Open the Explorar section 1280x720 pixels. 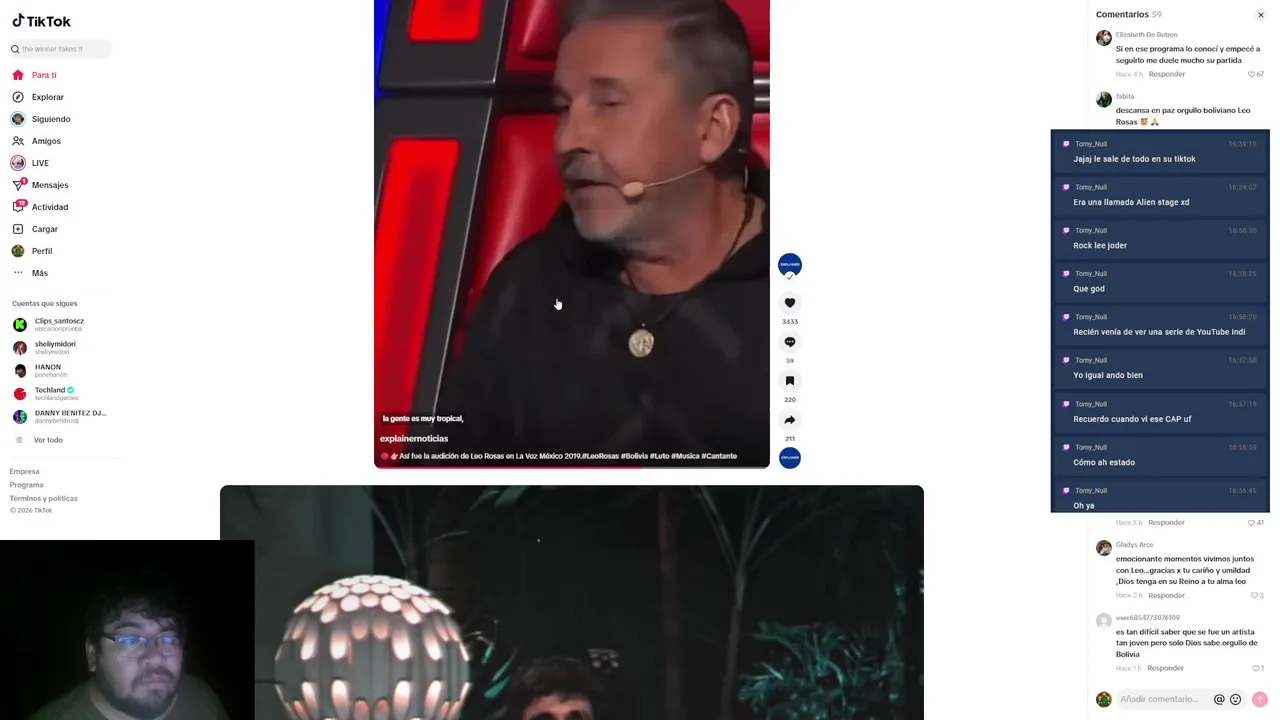pyautogui.click(x=47, y=97)
